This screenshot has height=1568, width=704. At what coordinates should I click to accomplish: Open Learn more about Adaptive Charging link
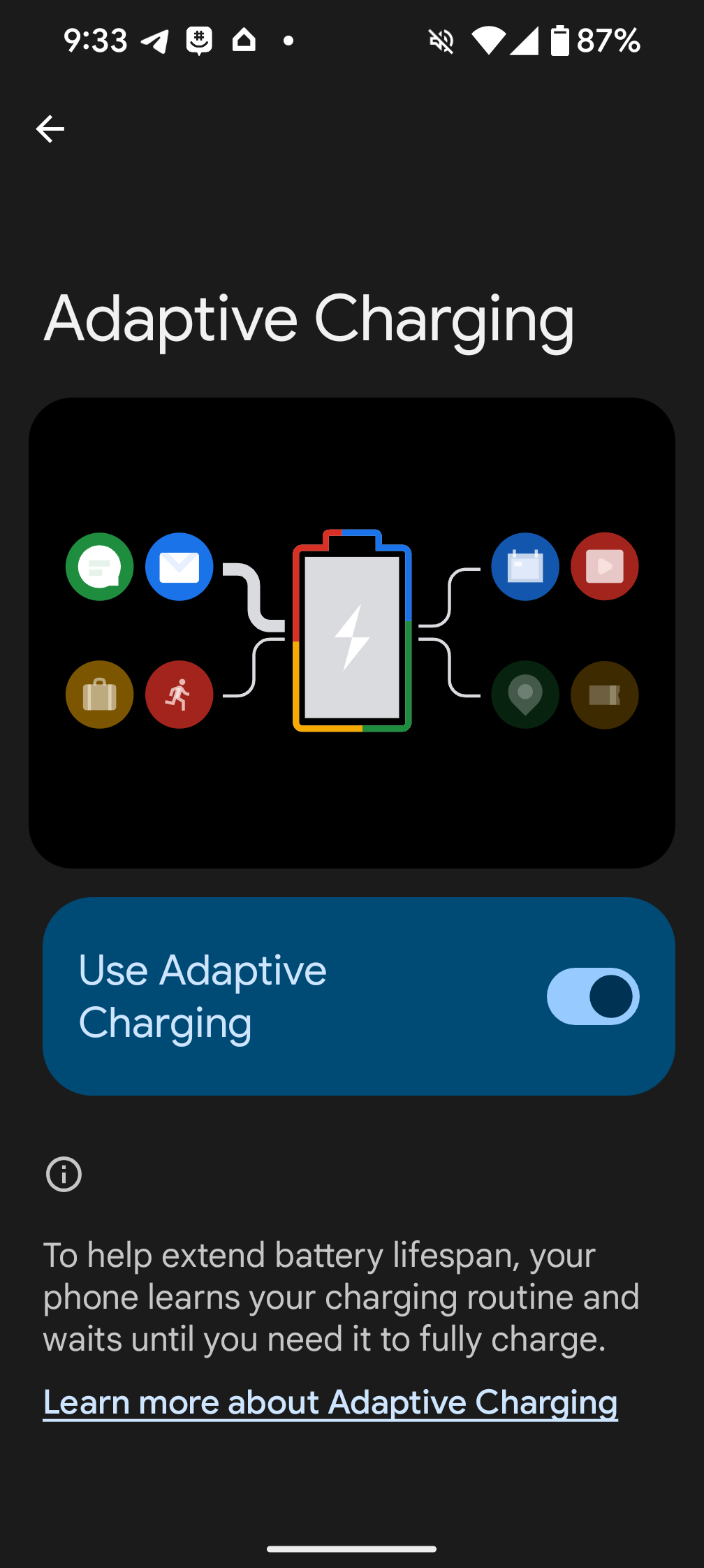(x=330, y=1402)
